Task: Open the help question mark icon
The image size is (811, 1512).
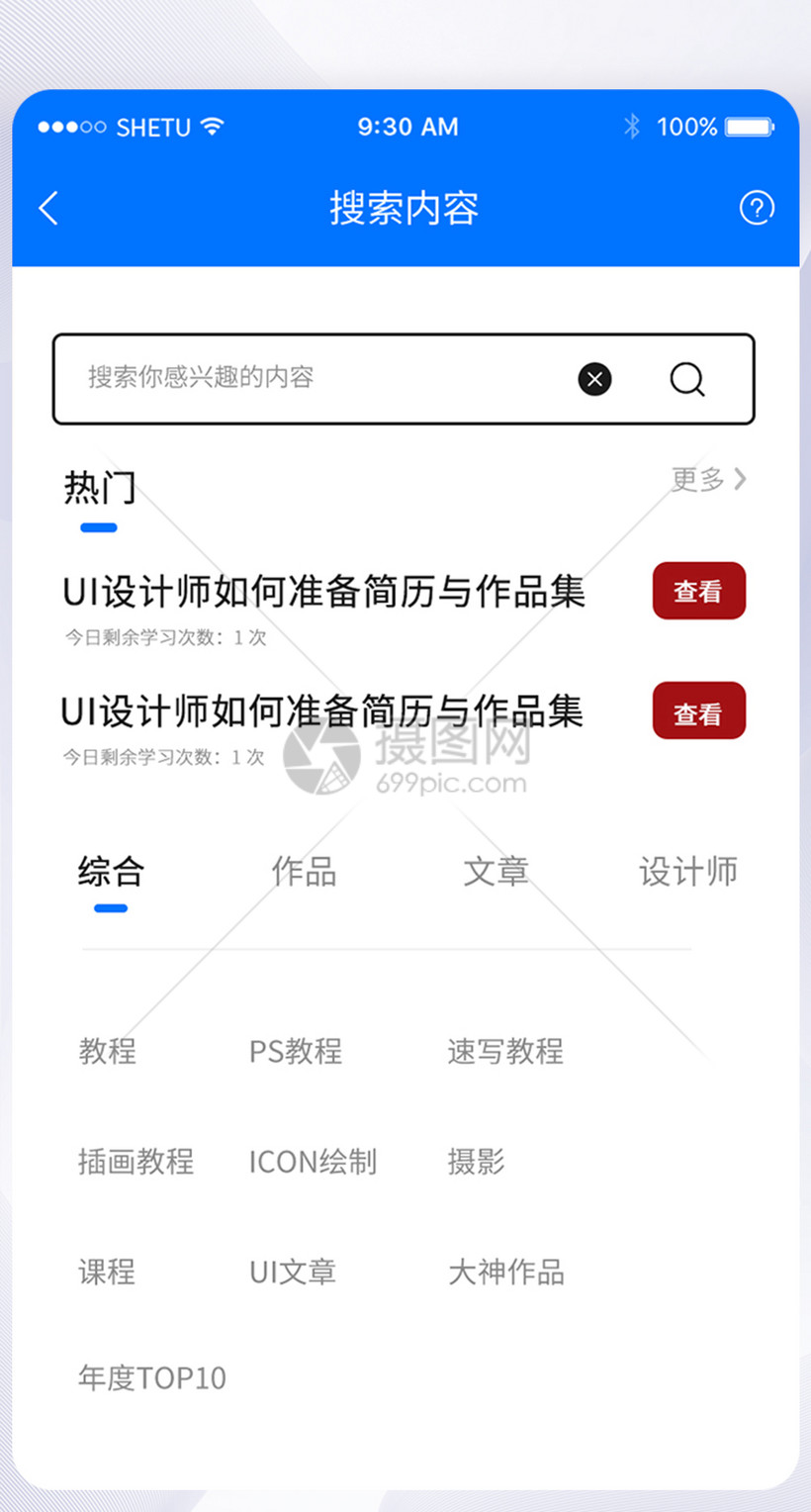Action: [757, 208]
